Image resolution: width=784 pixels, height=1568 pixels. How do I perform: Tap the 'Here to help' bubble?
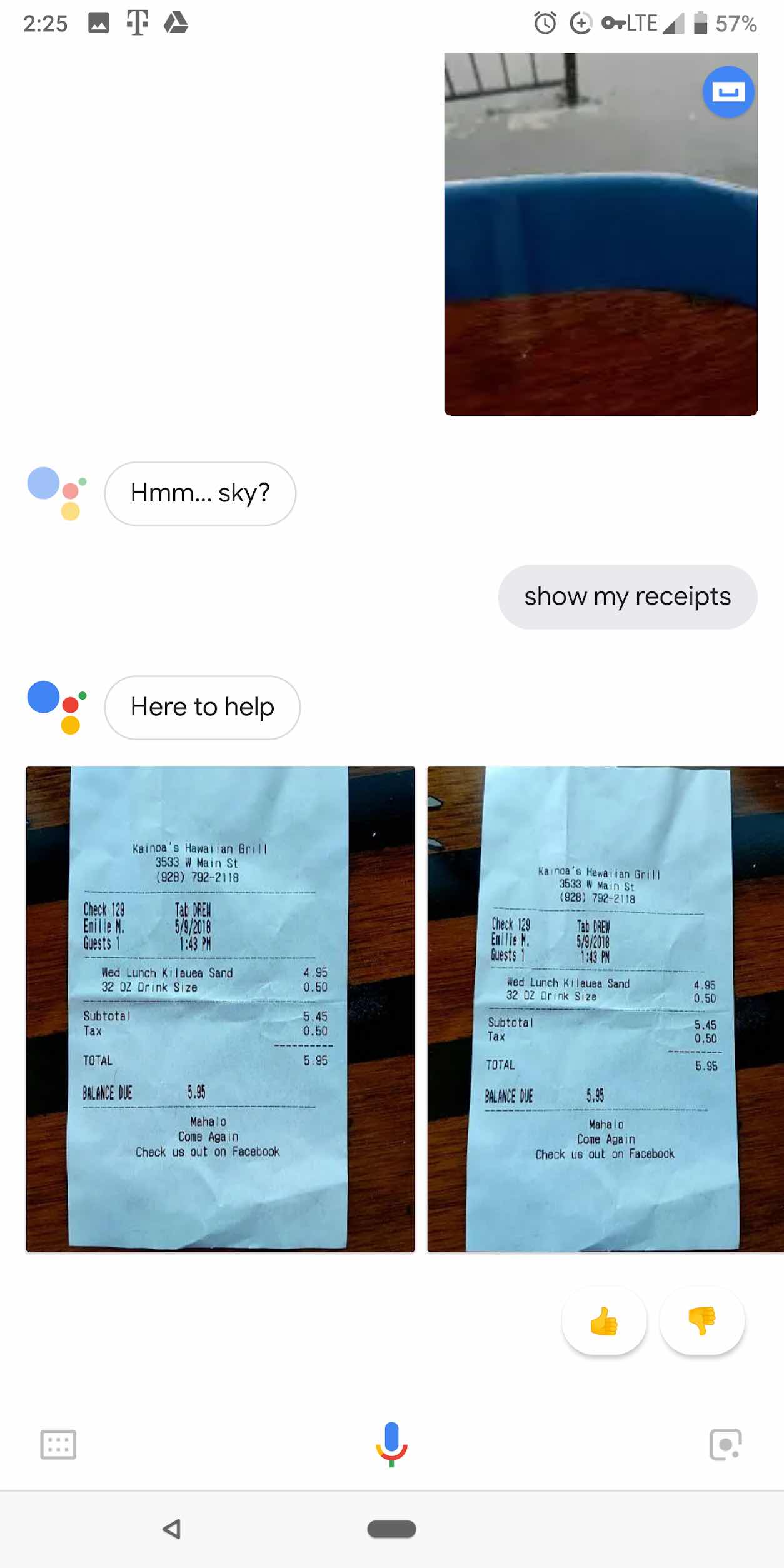(x=202, y=707)
